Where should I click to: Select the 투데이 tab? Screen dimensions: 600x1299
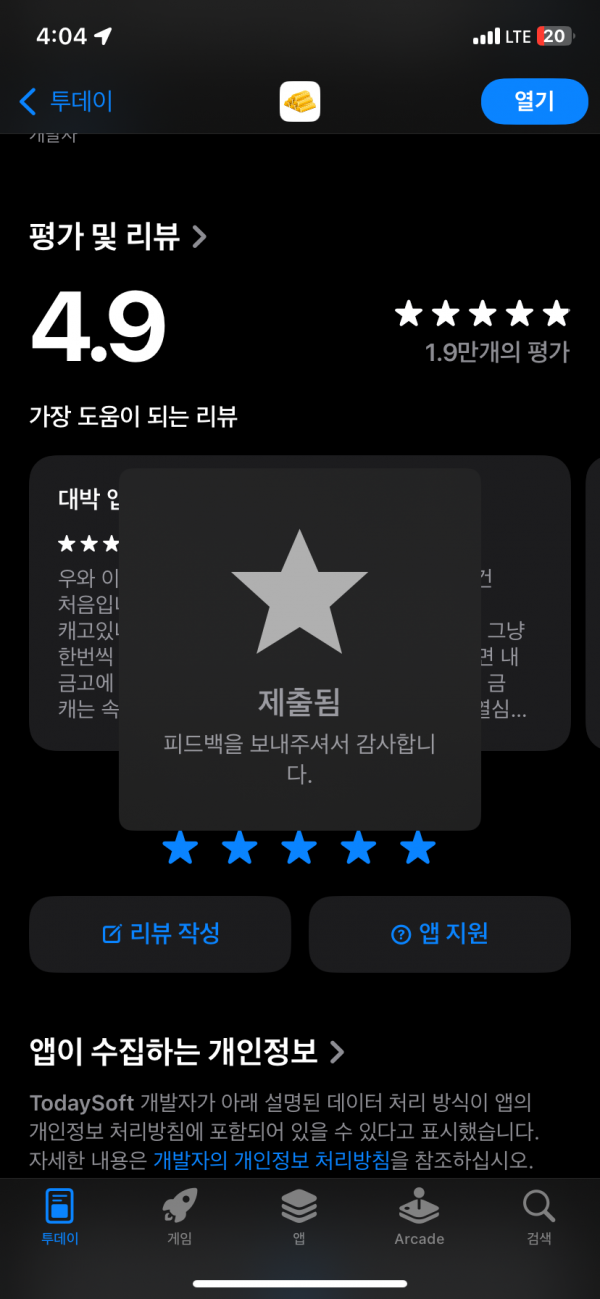pos(59,1217)
